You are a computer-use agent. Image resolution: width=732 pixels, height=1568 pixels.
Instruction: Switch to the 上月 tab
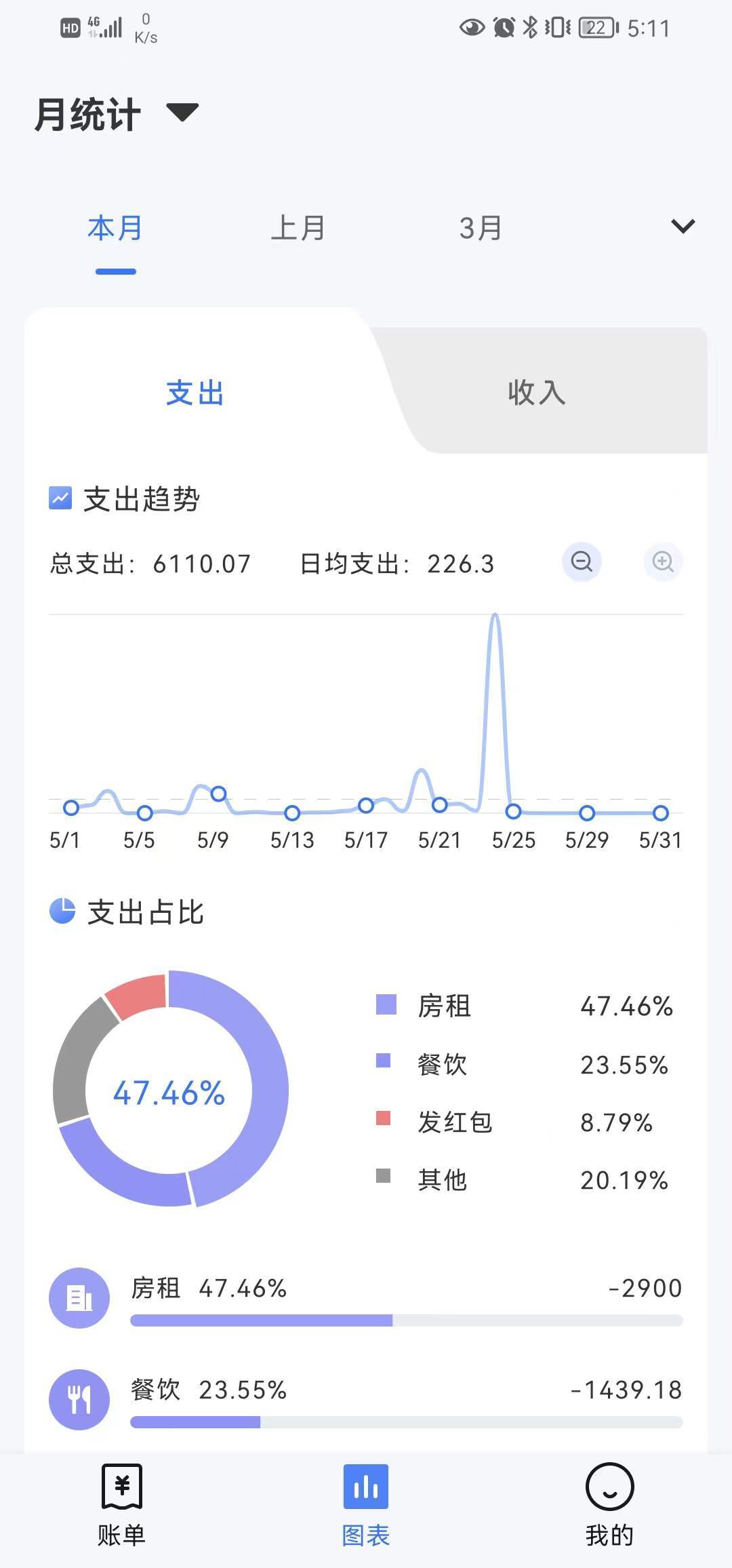300,228
